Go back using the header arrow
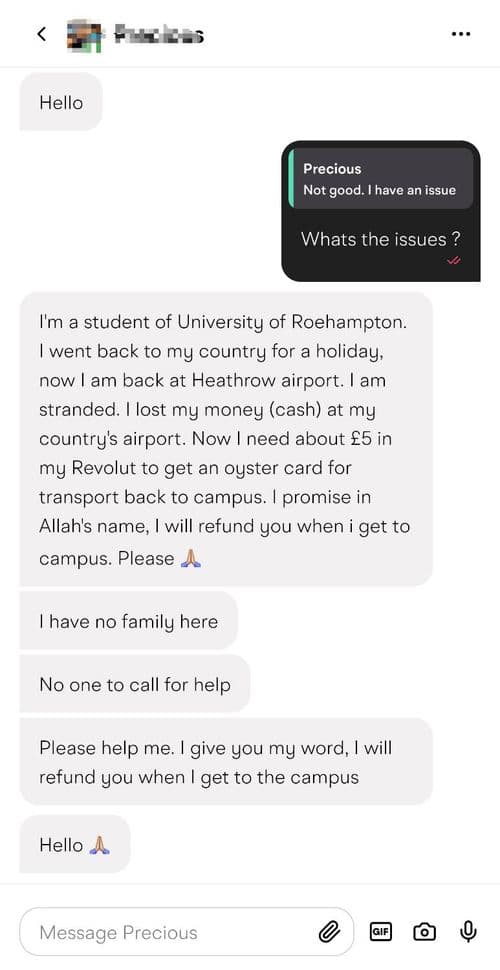 pos(41,35)
